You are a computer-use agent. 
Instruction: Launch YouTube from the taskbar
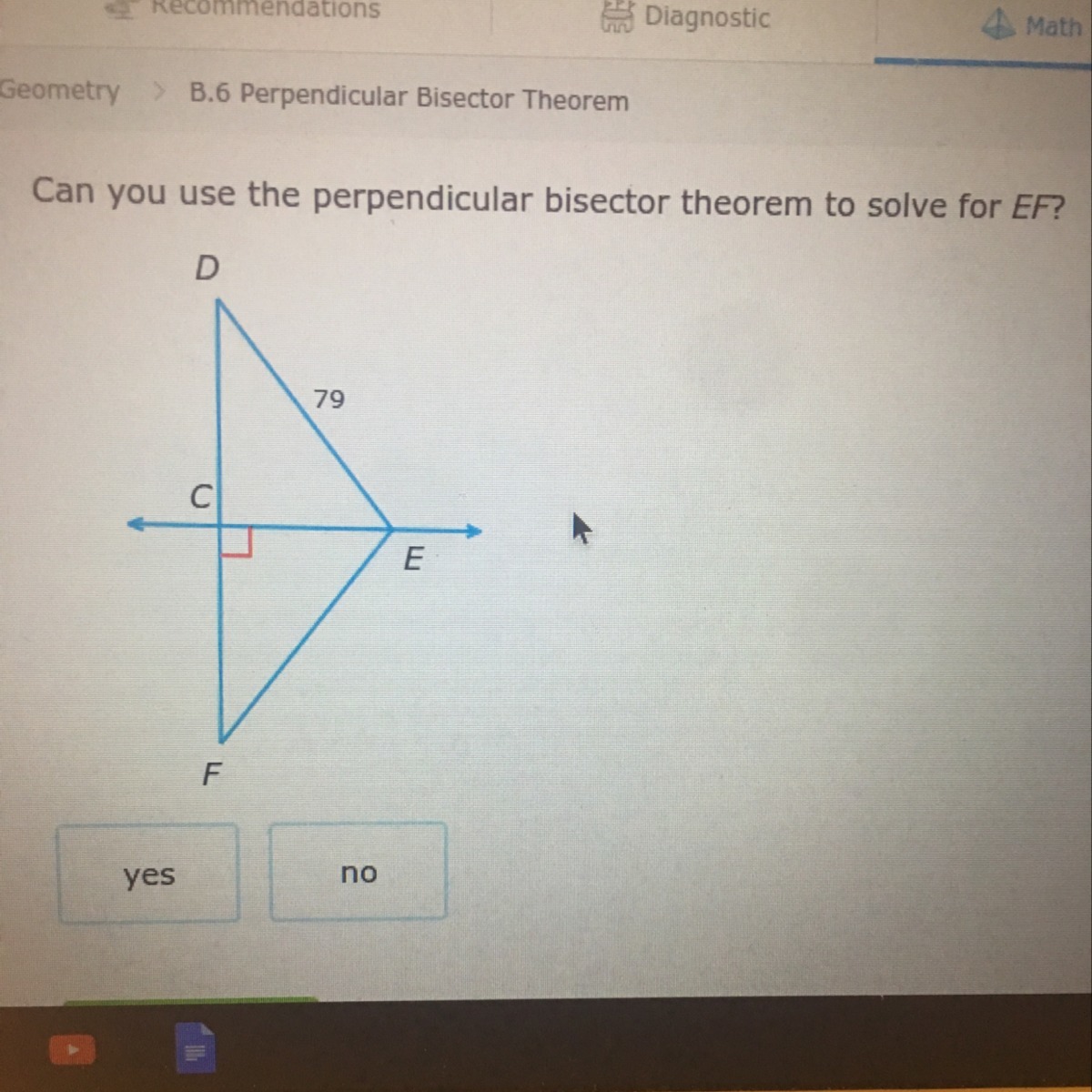73,1051
